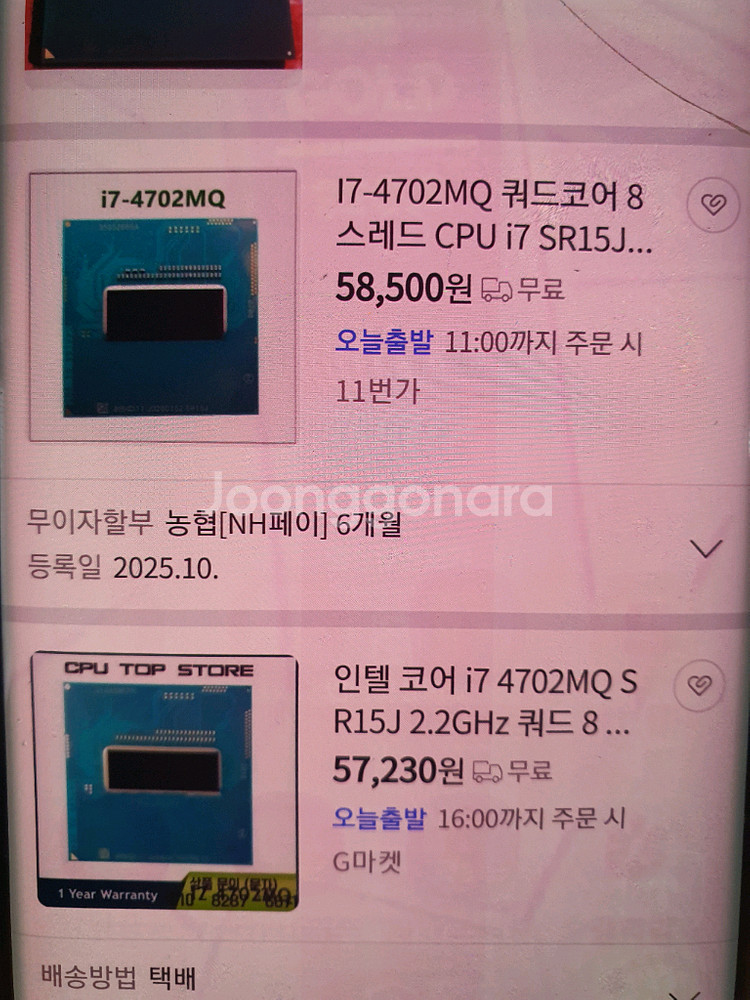This screenshot has width=750, height=1000.
Task: Add the I7-4702MQ listing to favorites
Action: (x=712, y=202)
